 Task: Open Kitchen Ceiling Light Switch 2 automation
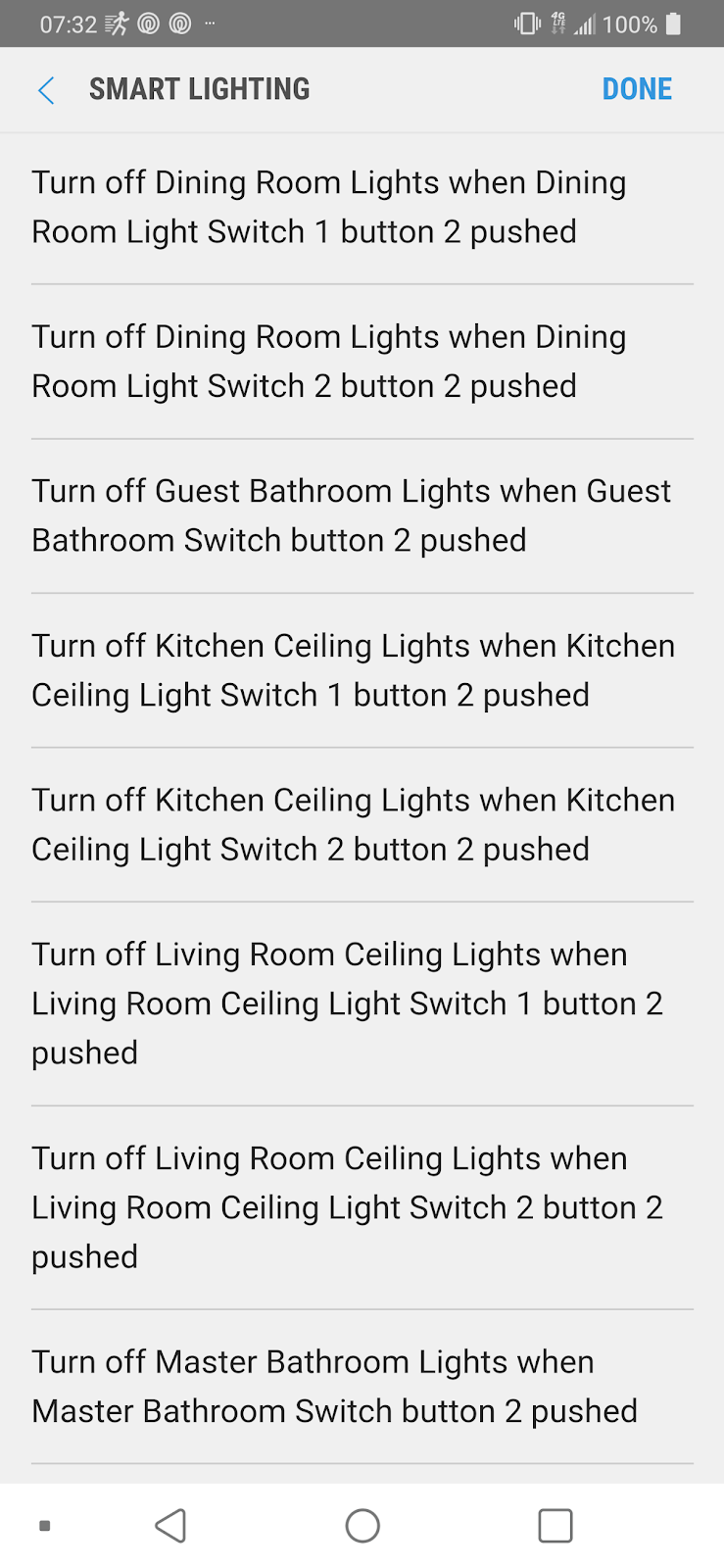click(353, 824)
